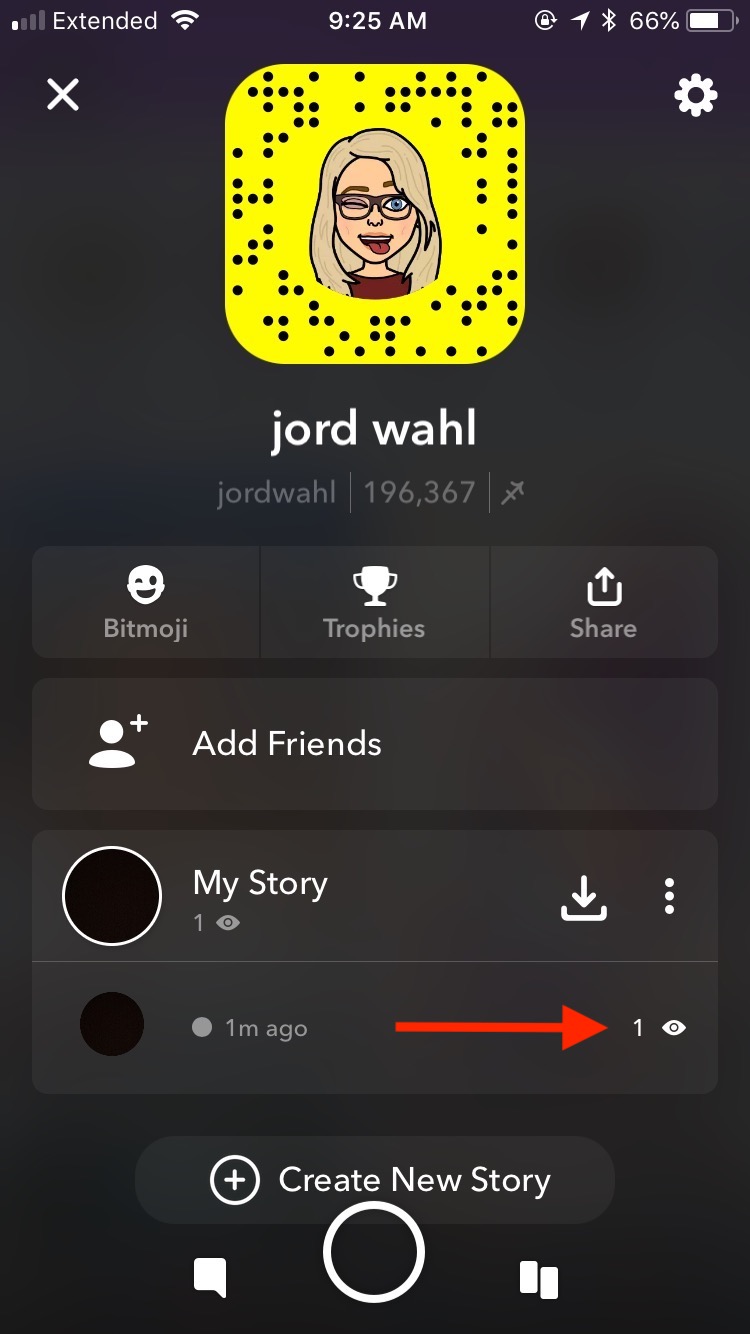Close the profile screen
750x1334 pixels.
(63, 95)
